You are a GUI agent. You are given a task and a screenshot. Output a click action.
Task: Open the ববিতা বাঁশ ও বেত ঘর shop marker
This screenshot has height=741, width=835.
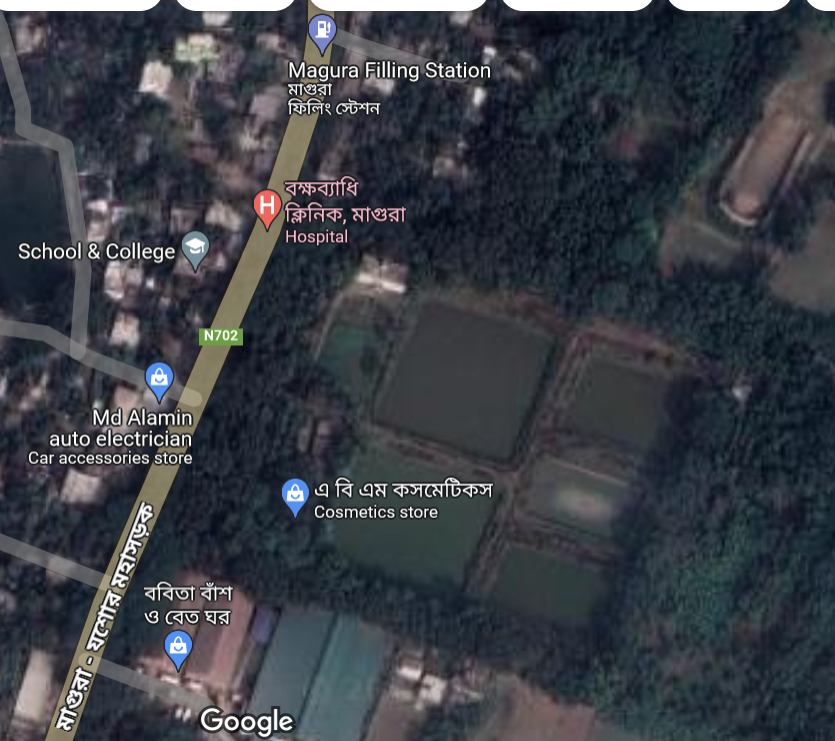179,648
